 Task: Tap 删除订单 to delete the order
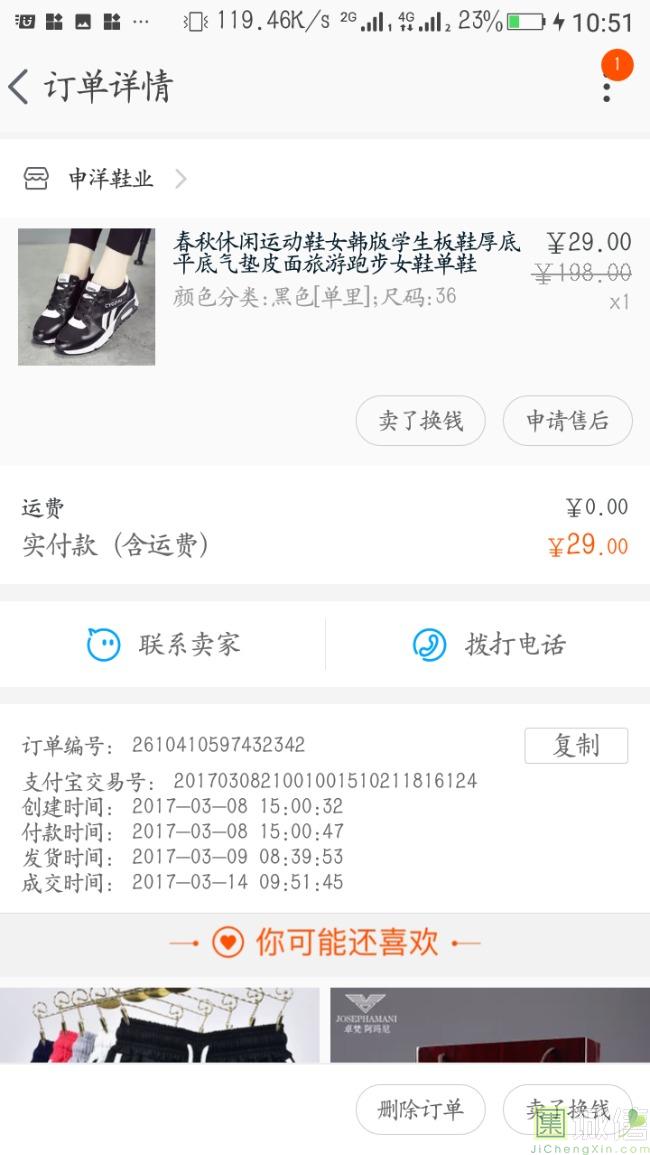421,1109
